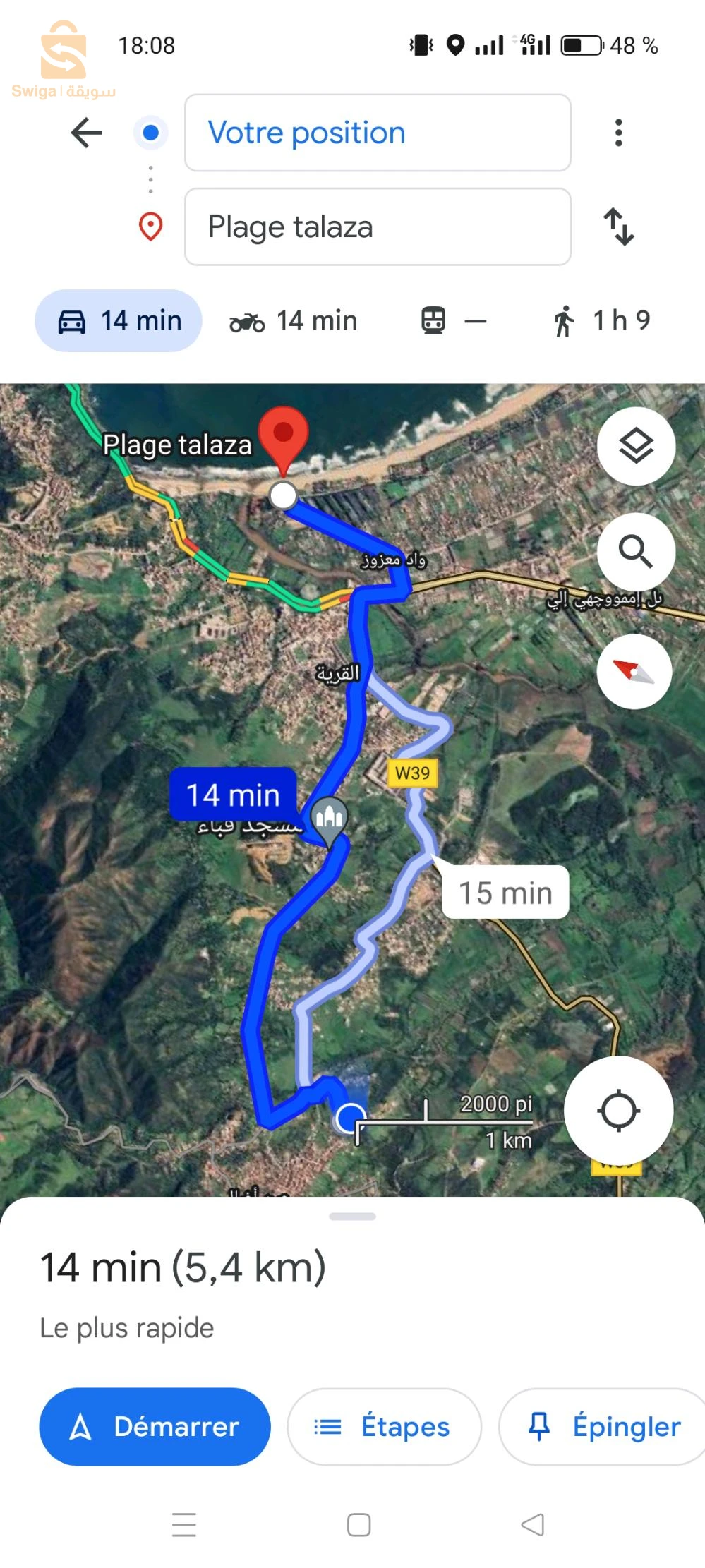
Task: Select the car travel mode tab
Action: [x=119, y=321]
